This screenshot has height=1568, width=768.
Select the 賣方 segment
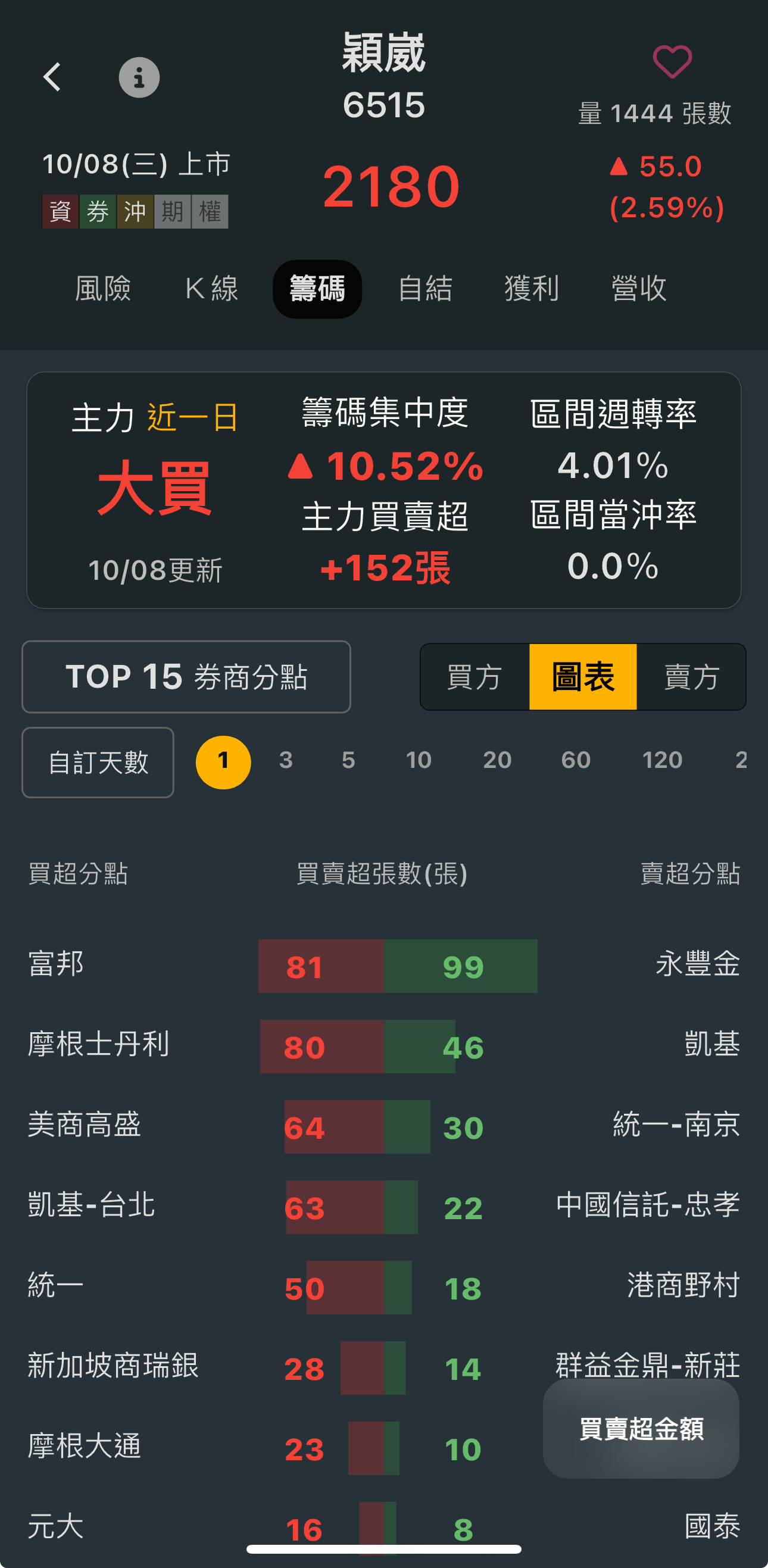coord(691,677)
